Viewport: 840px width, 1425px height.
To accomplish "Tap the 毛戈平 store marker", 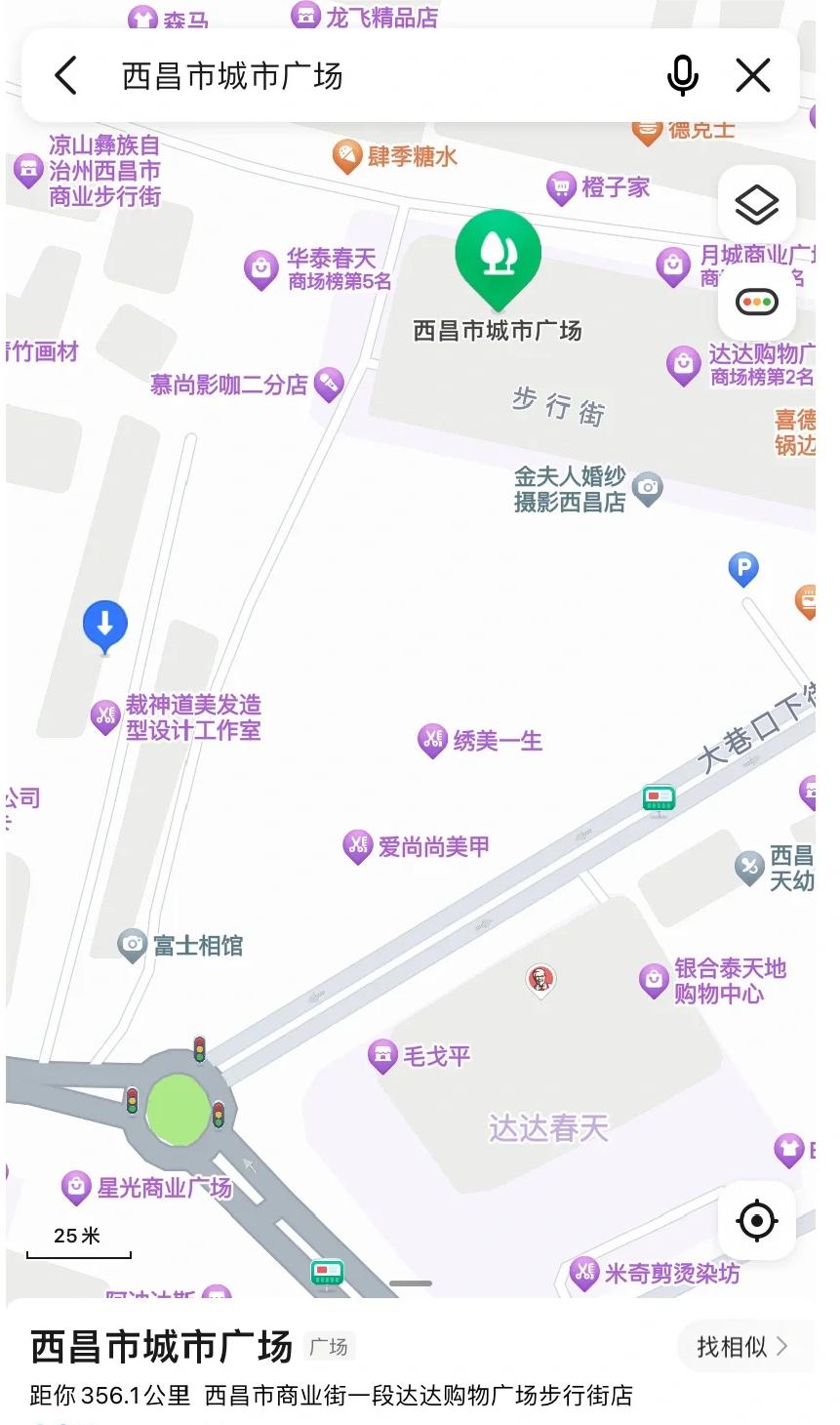I will coord(382,1057).
